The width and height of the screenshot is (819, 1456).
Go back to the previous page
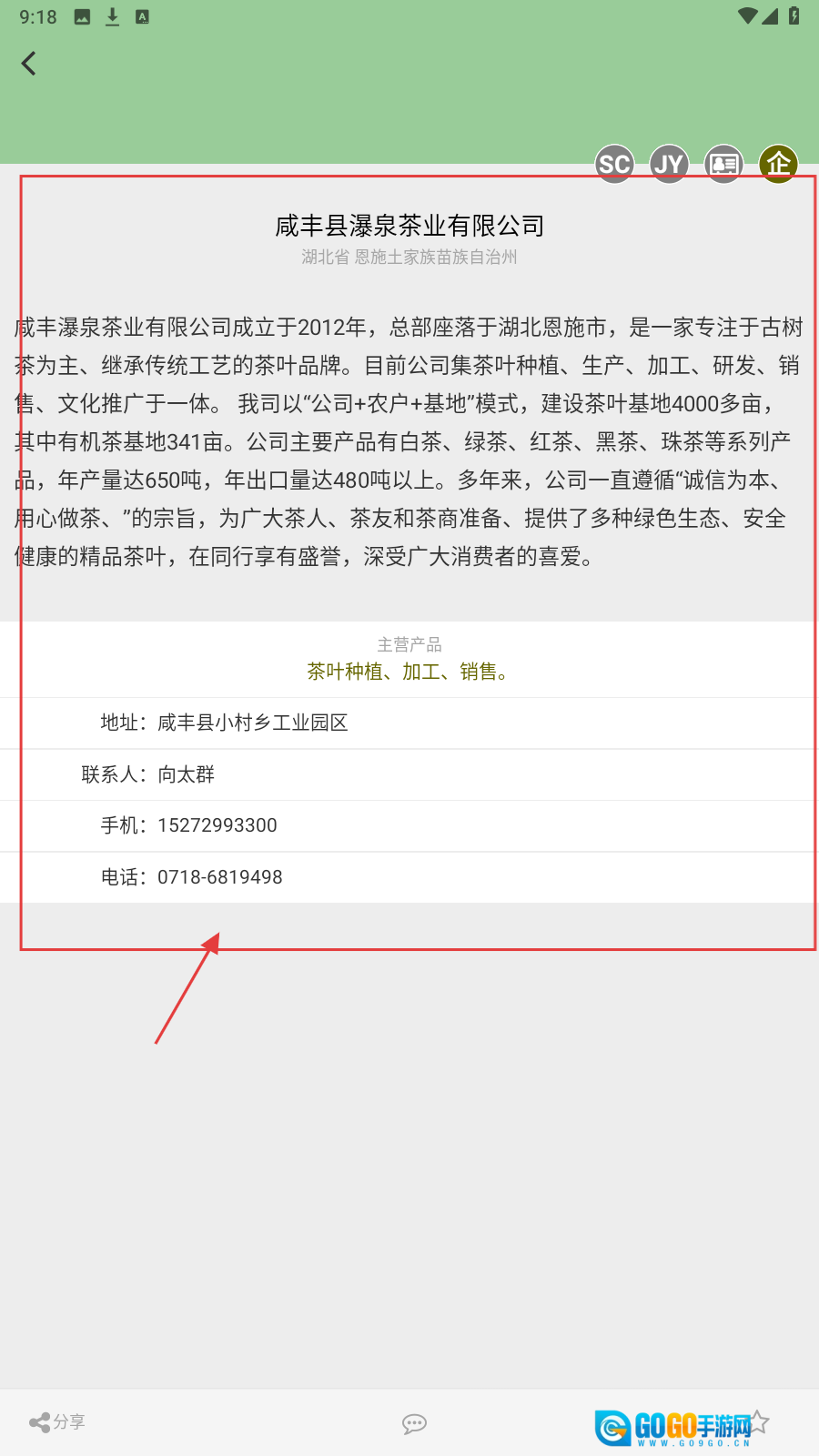coord(29,64)
